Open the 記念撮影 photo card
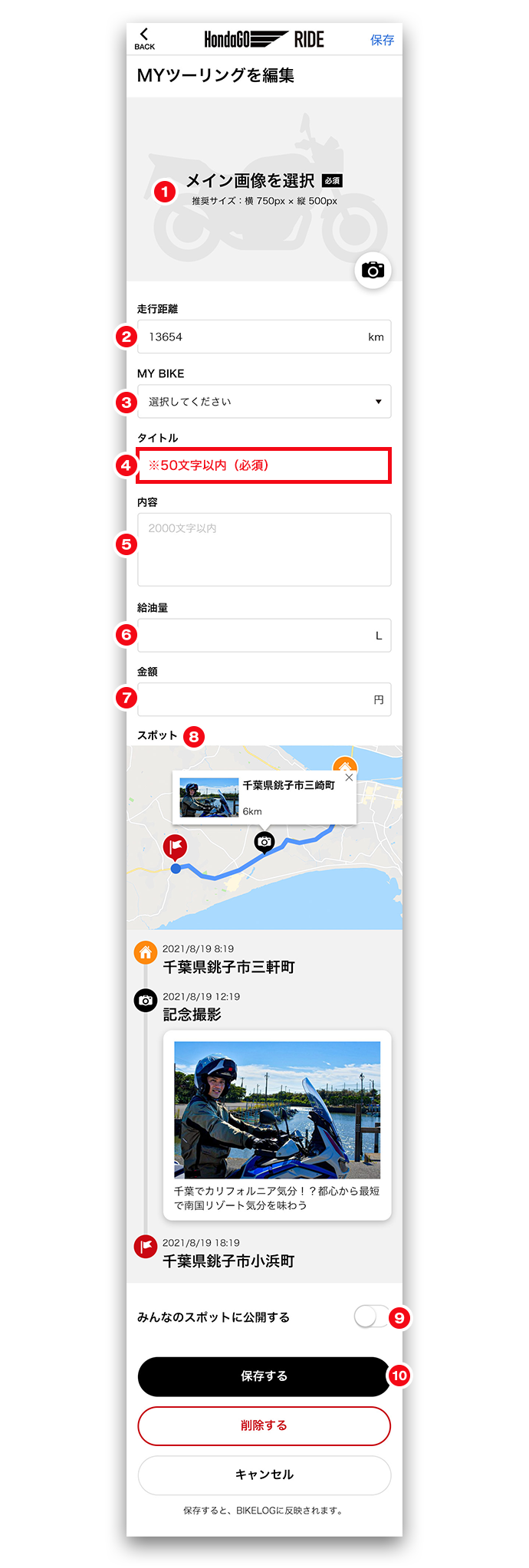Image resolution: width=529 pixels, height=1568 pixels. [277, 1124]
